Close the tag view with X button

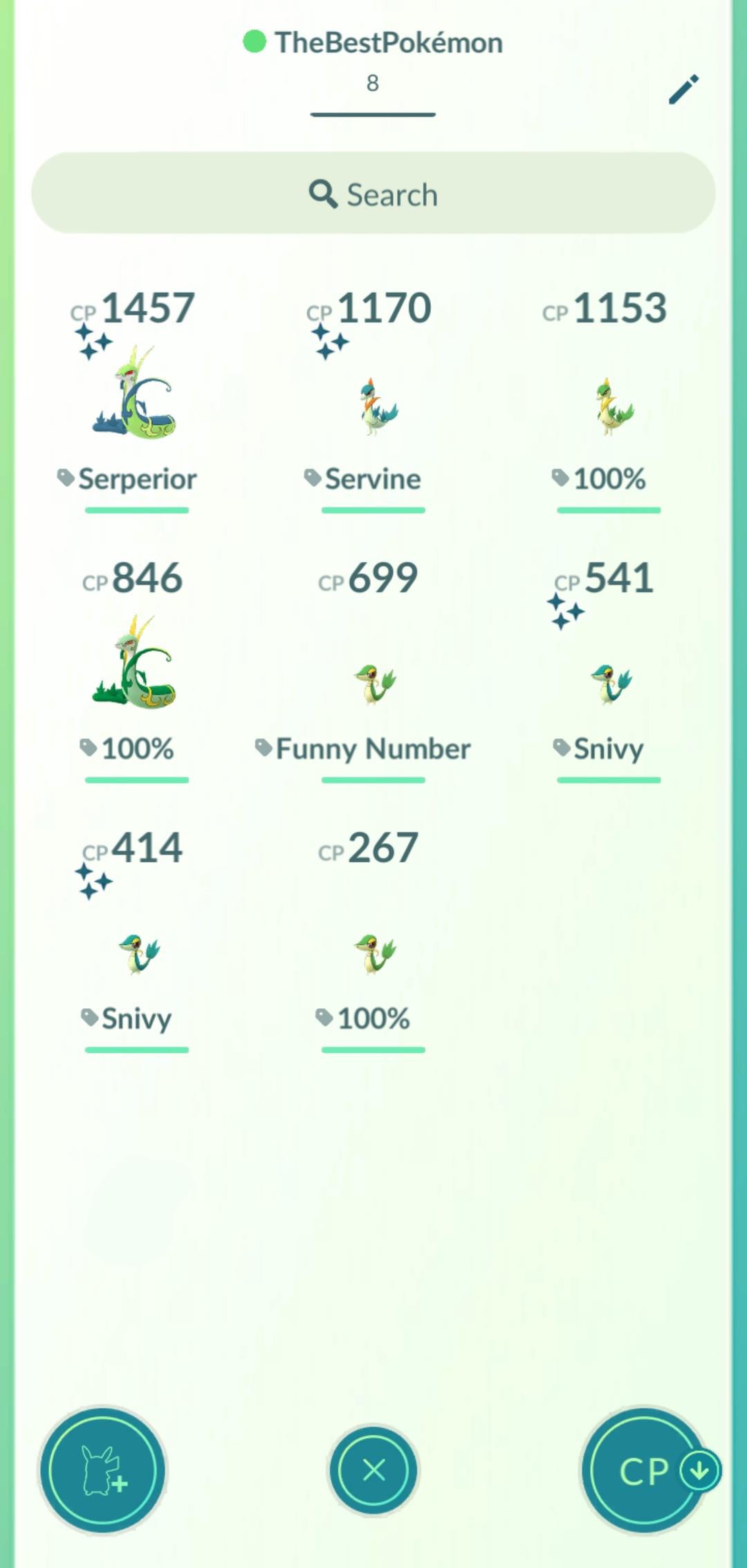point(373,1470)
